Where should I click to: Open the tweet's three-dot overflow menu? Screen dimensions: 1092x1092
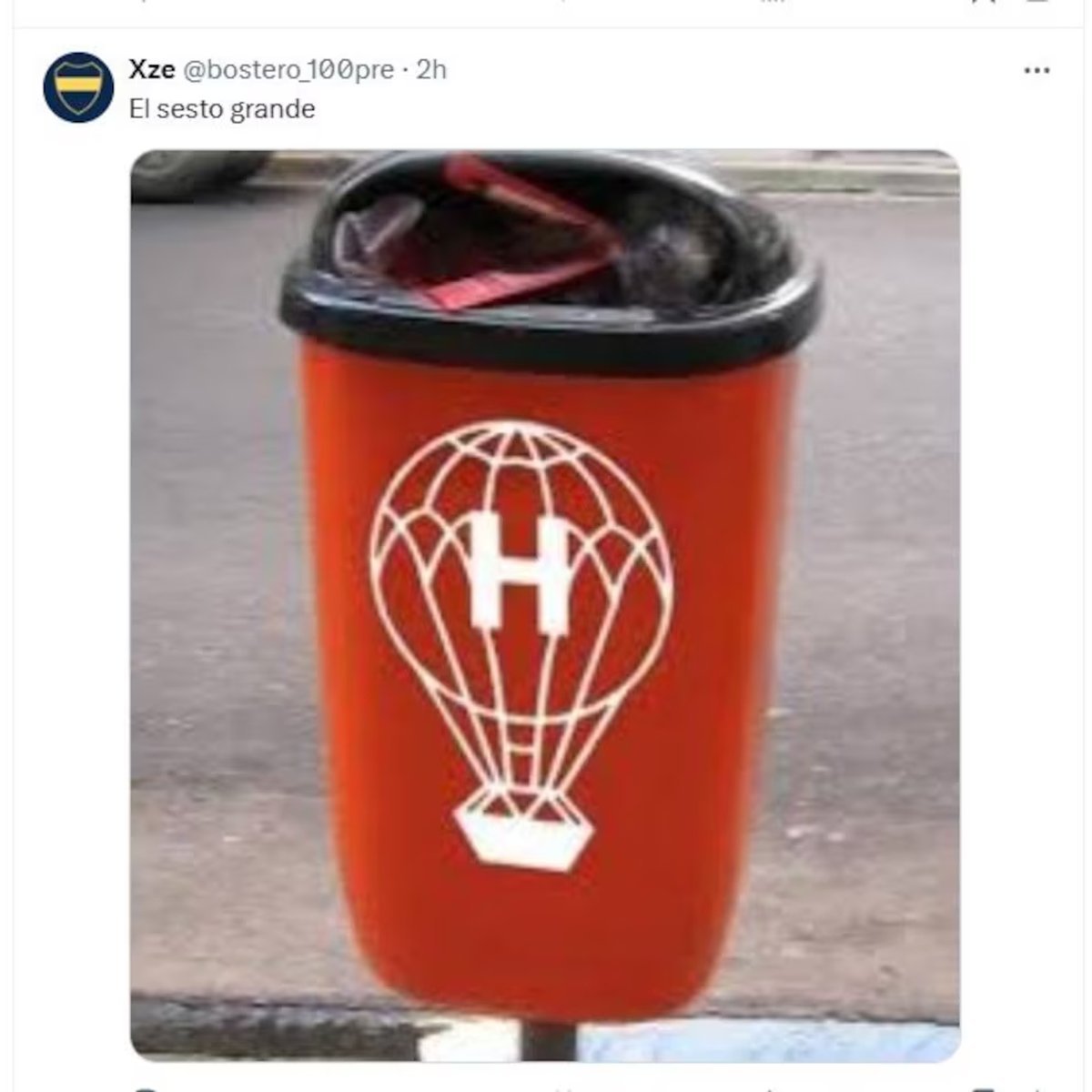point(1036,70)
